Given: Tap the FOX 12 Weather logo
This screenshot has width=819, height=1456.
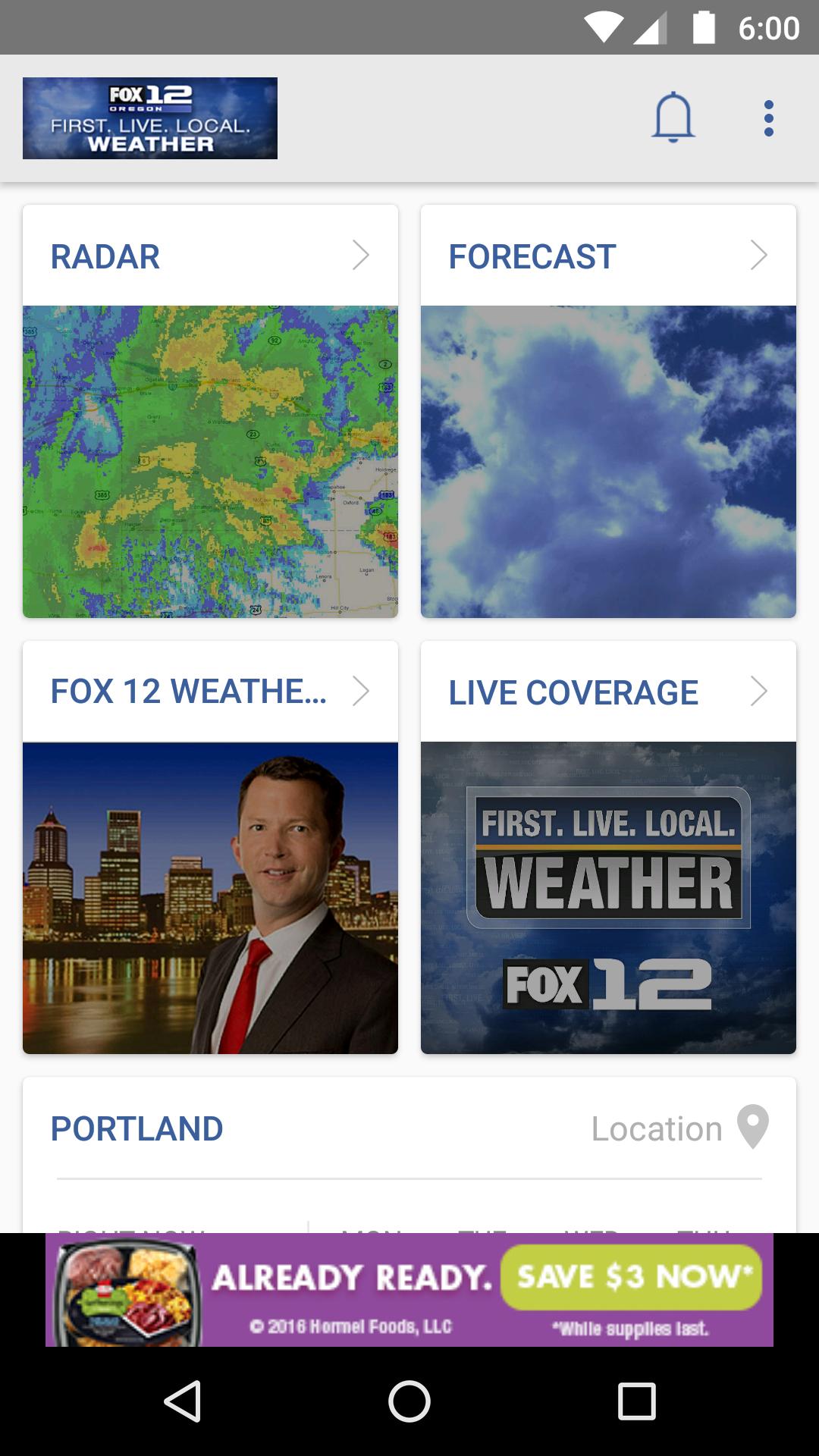Looking at the screenshot, I should click(149, 118).
